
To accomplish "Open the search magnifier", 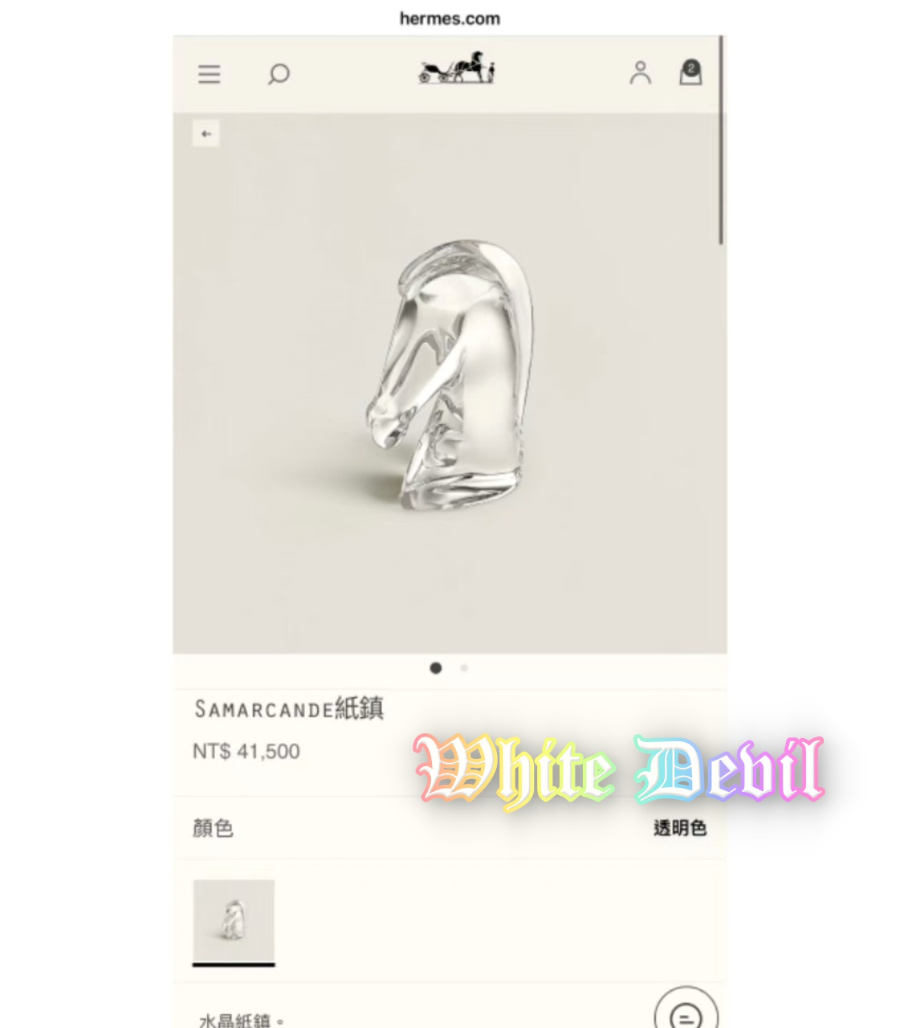I will [x=279, y=74].
